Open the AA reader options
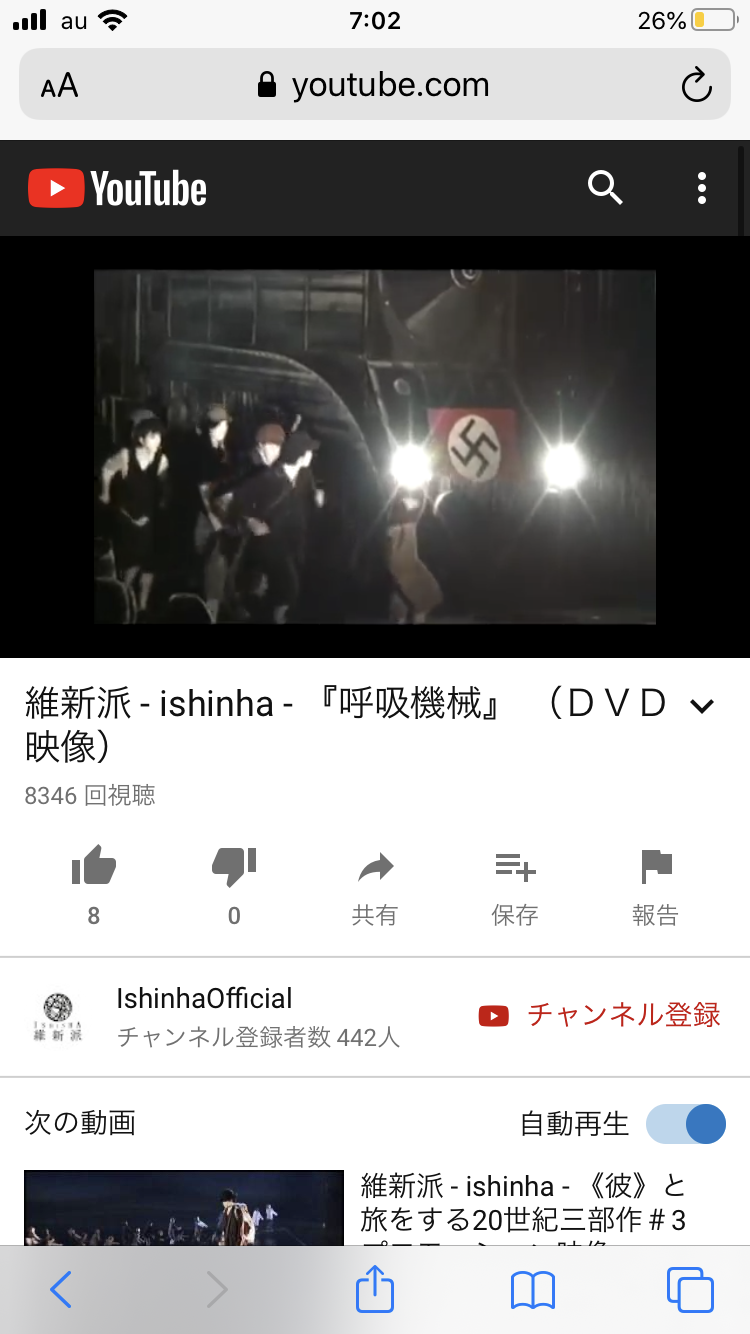The width and height of the screenshot is (750, 1334). tap(59, 86)
